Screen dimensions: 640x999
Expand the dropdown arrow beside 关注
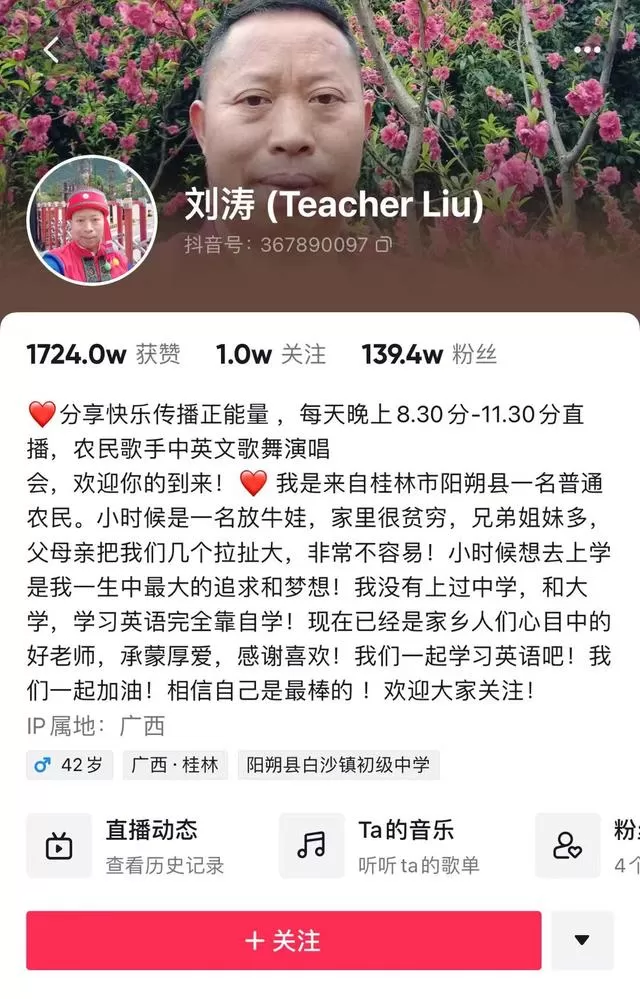582,940
